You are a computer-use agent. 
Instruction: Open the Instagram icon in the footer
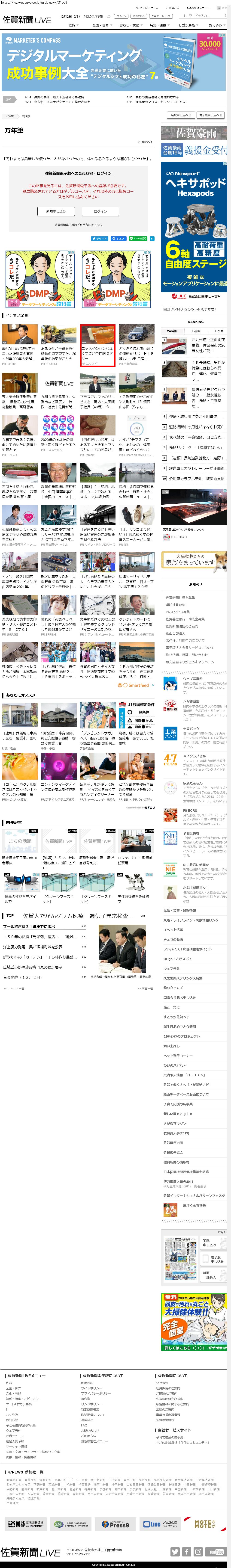point(198,1552)
